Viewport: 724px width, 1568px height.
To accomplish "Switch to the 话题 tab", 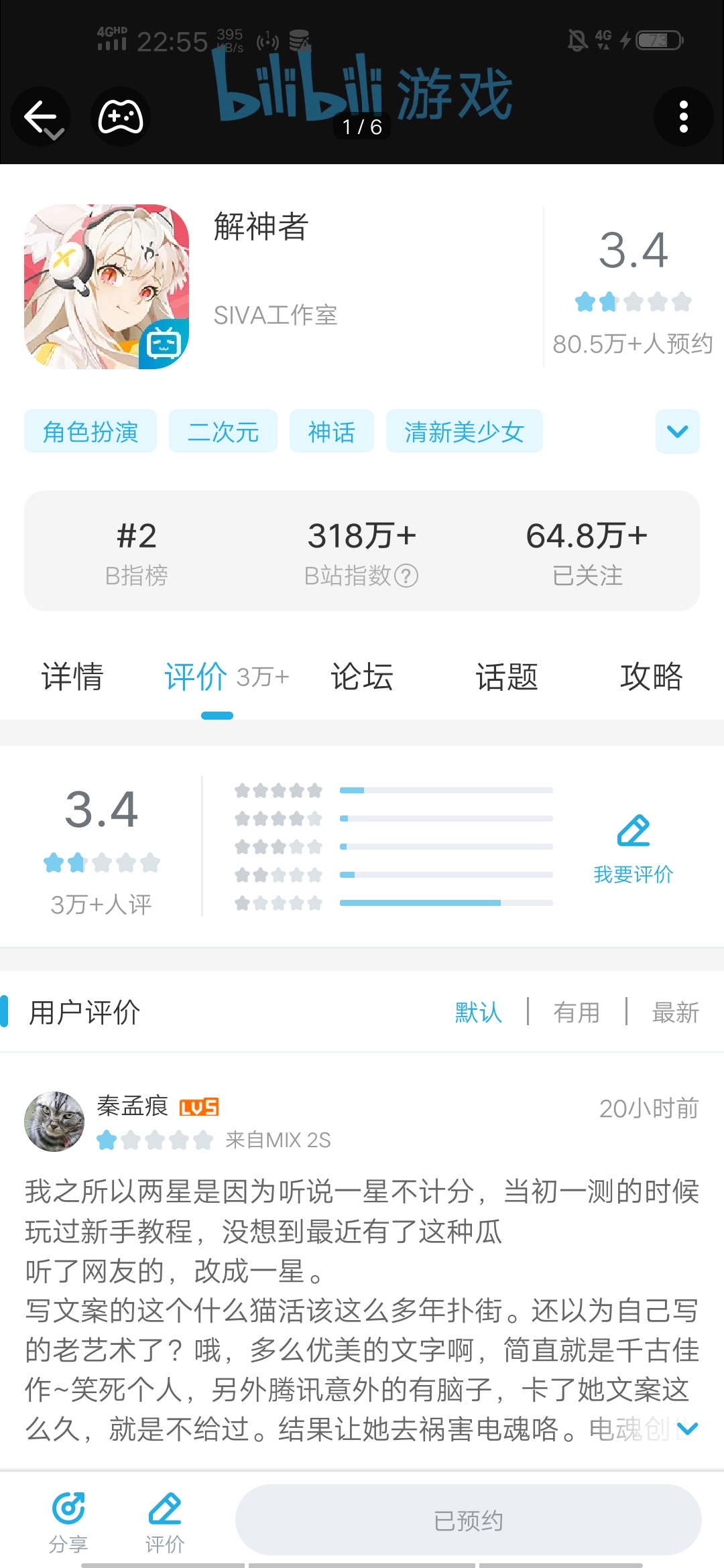I will point(507,677).
